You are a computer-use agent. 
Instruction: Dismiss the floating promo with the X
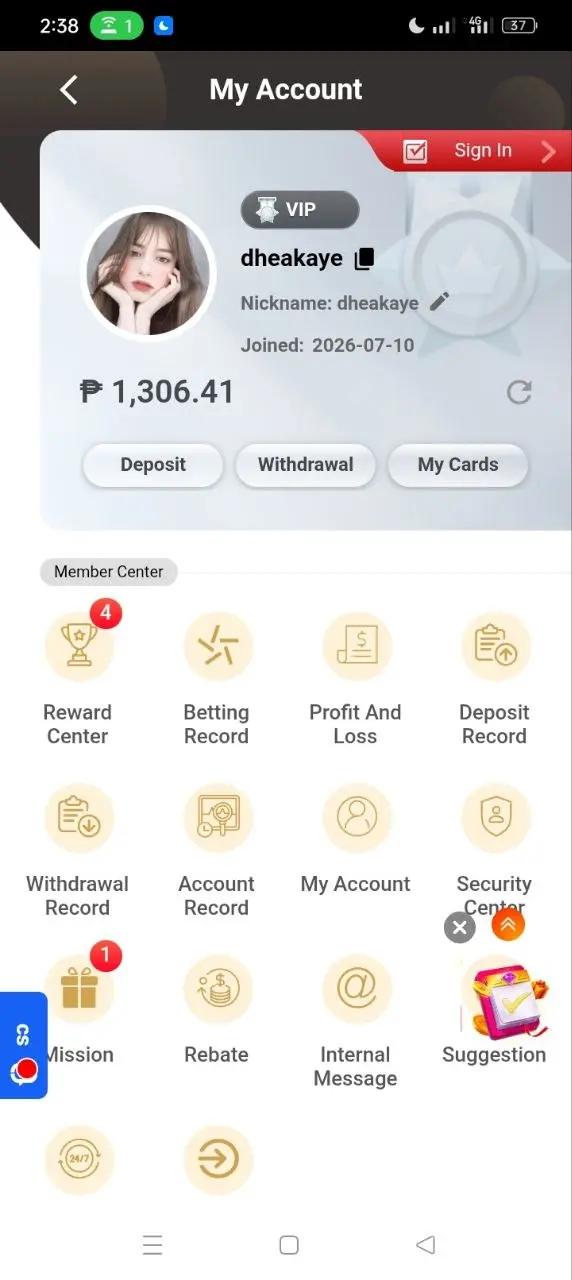(459, 927)
